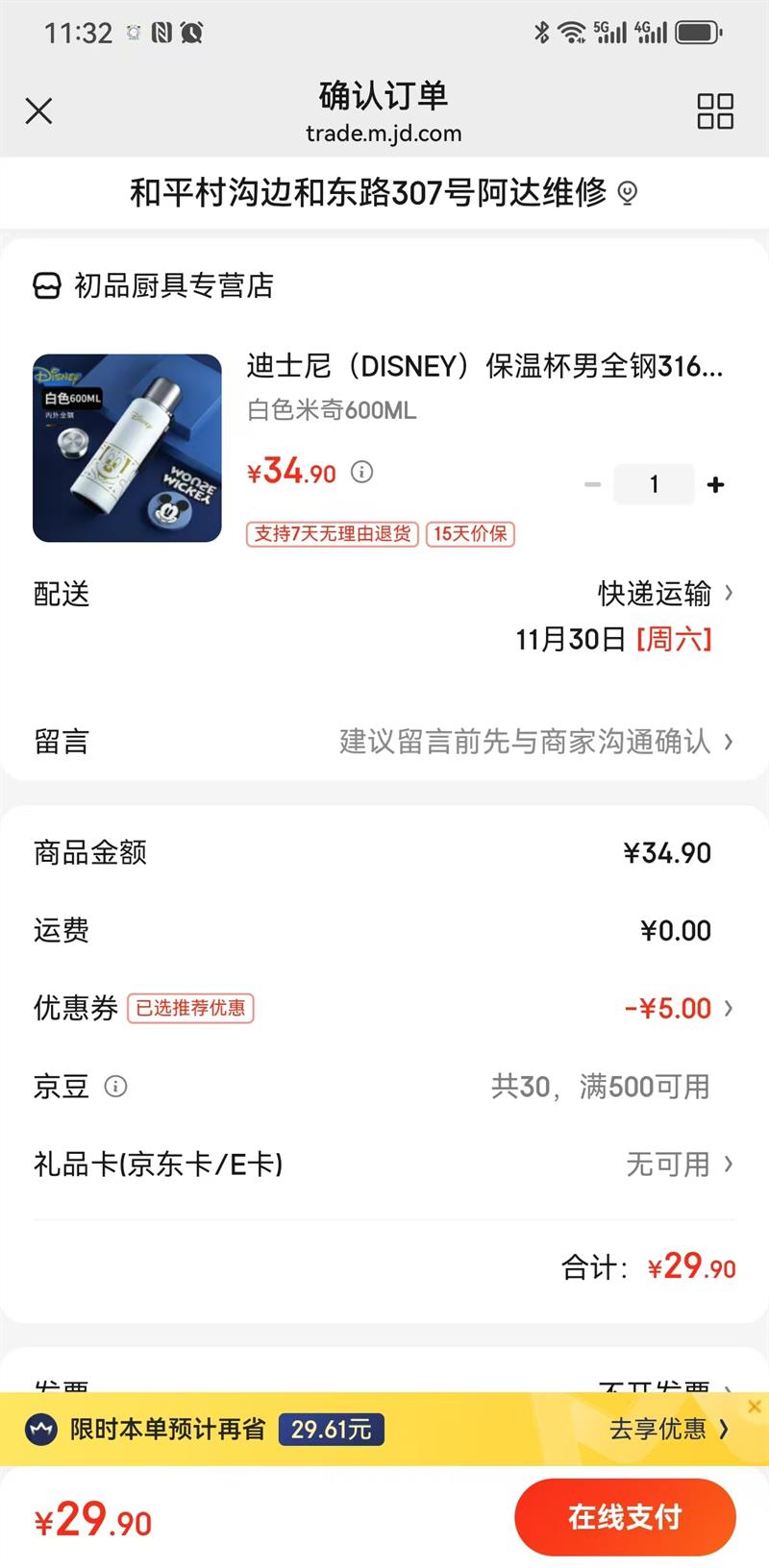This screenshot has height=1568, width=769.
Task: Click the 京豆 info icon
Action: point(115,1087)
